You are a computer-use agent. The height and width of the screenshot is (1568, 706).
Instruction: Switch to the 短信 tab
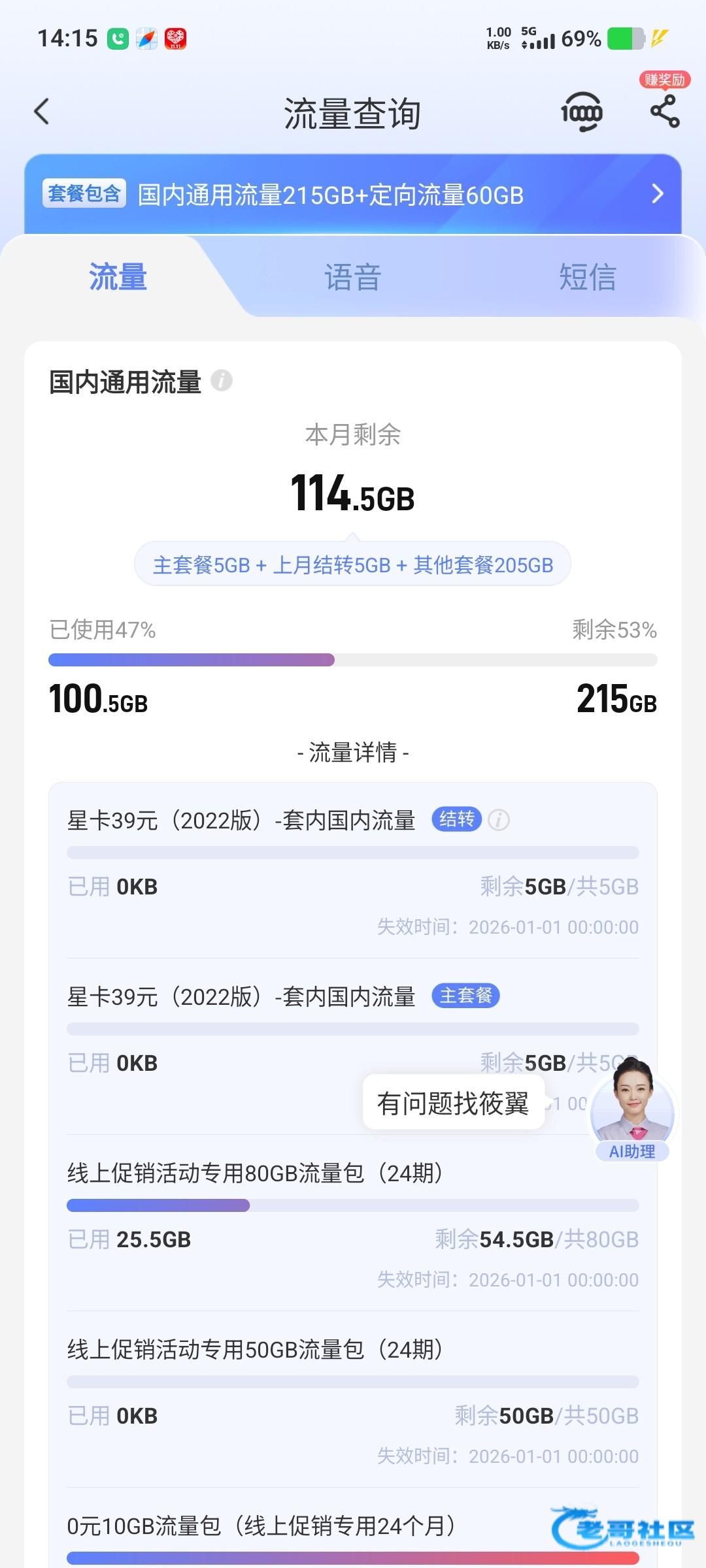coord(587,277)
